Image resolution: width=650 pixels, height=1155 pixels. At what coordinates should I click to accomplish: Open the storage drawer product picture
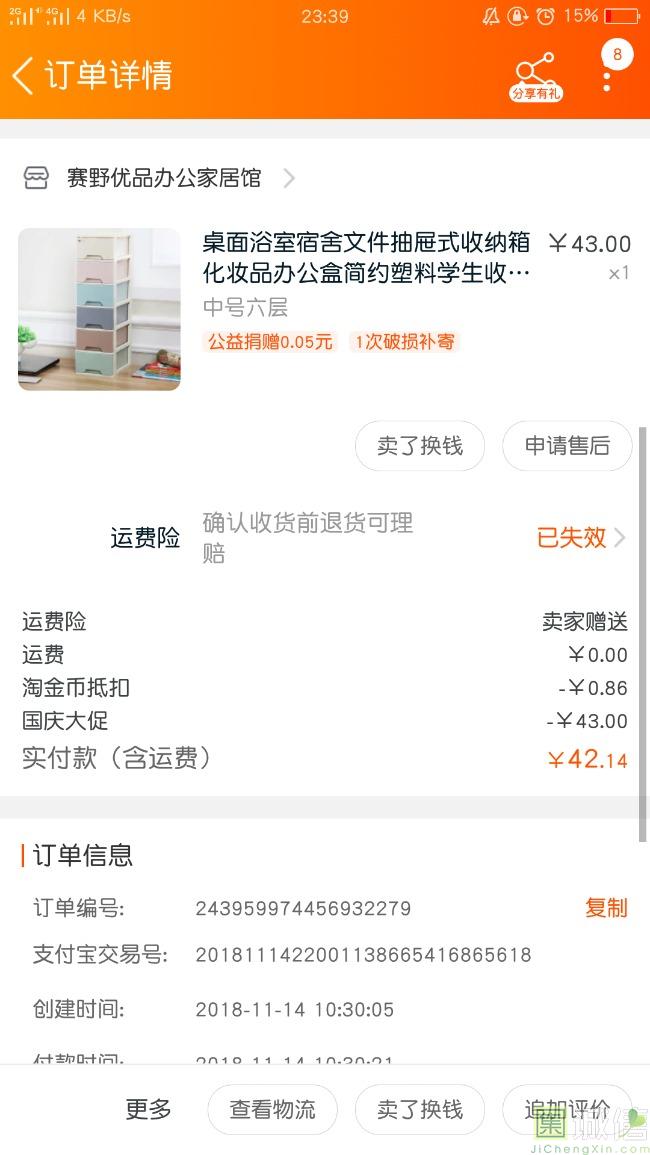click(99, 309)
